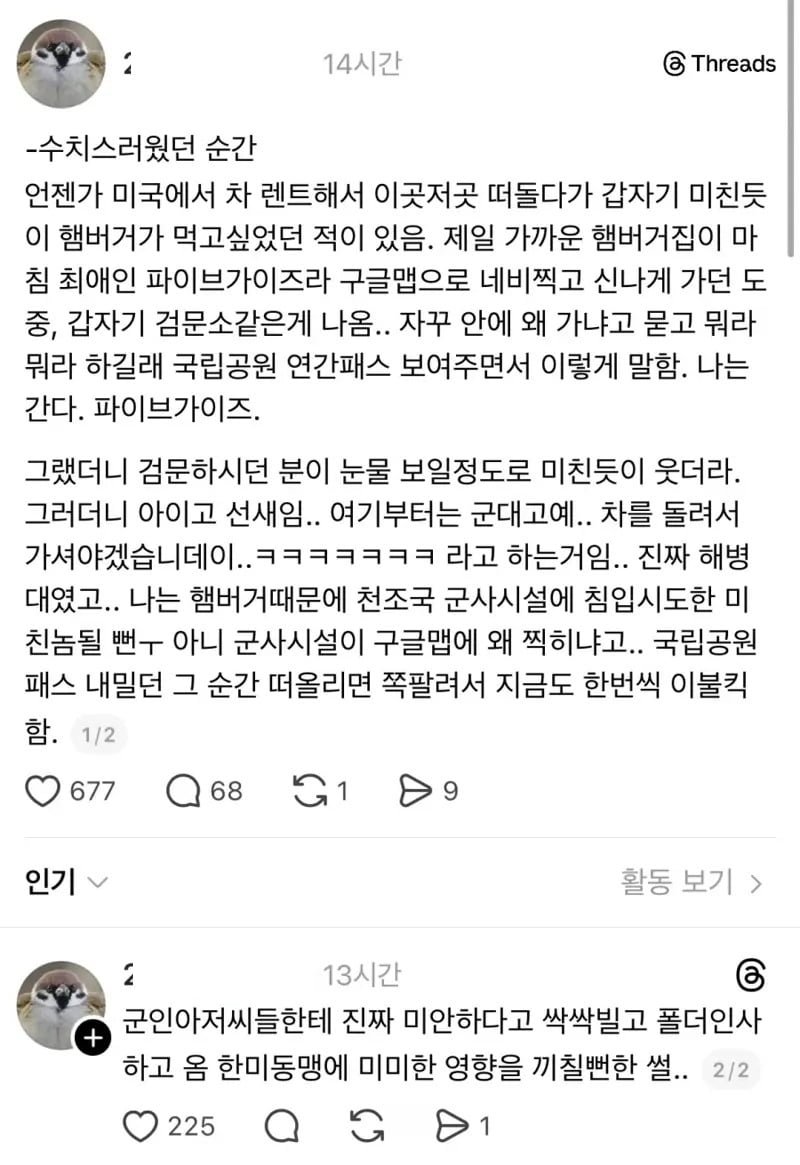800x1165 pixels.
Task: Share the reply using its send icon
Action: pyautogui.click(x=452, y=1126)
